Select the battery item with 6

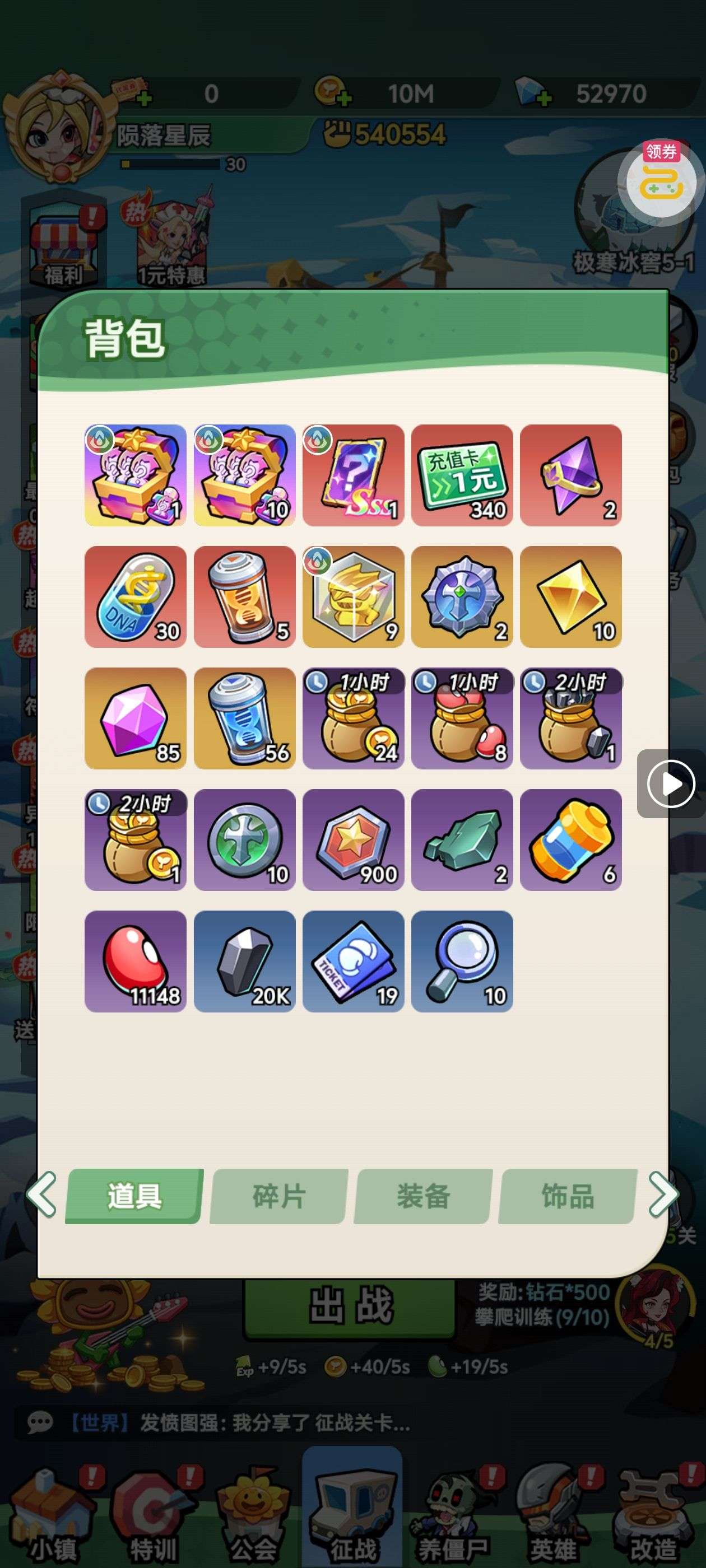click(x=571, y=840)
